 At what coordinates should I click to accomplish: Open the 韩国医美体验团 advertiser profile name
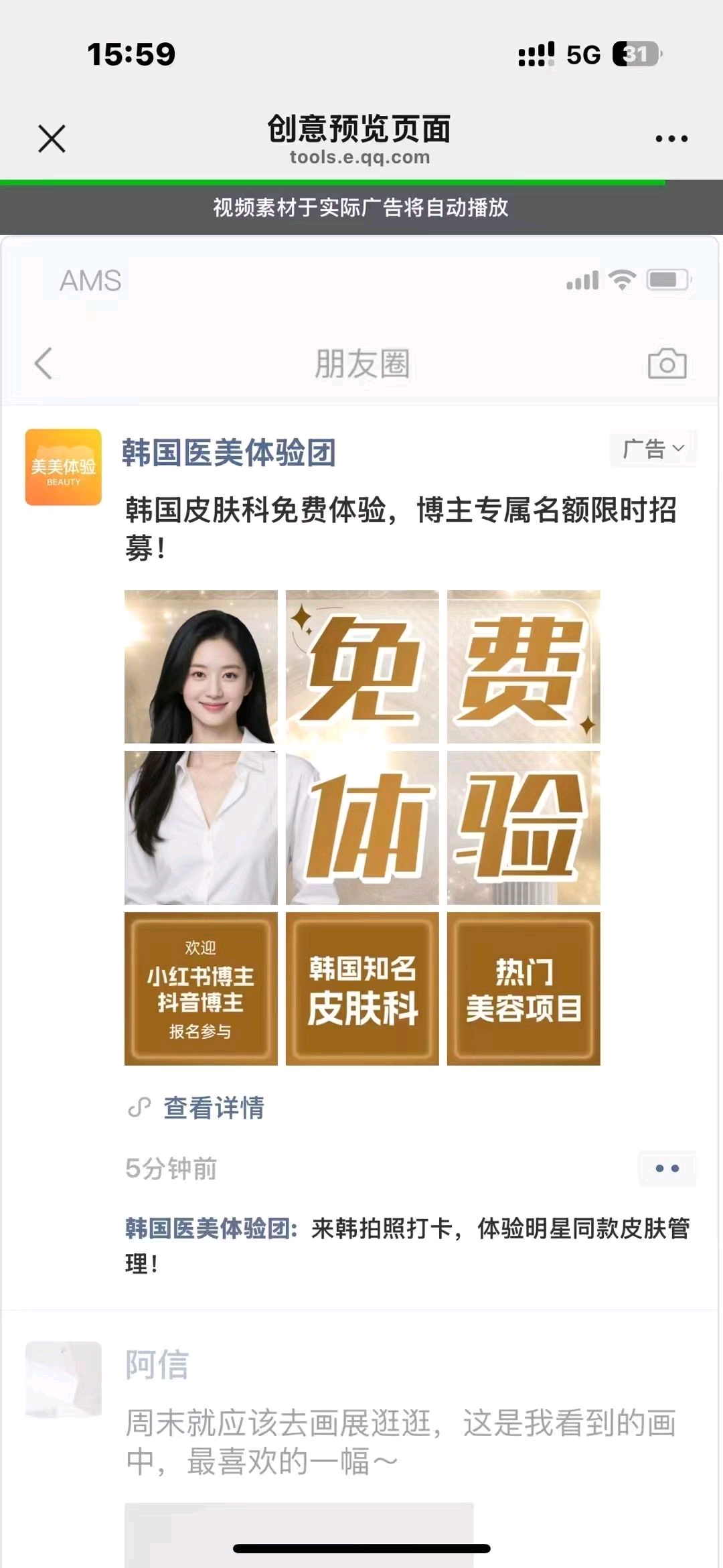(228, 453)
